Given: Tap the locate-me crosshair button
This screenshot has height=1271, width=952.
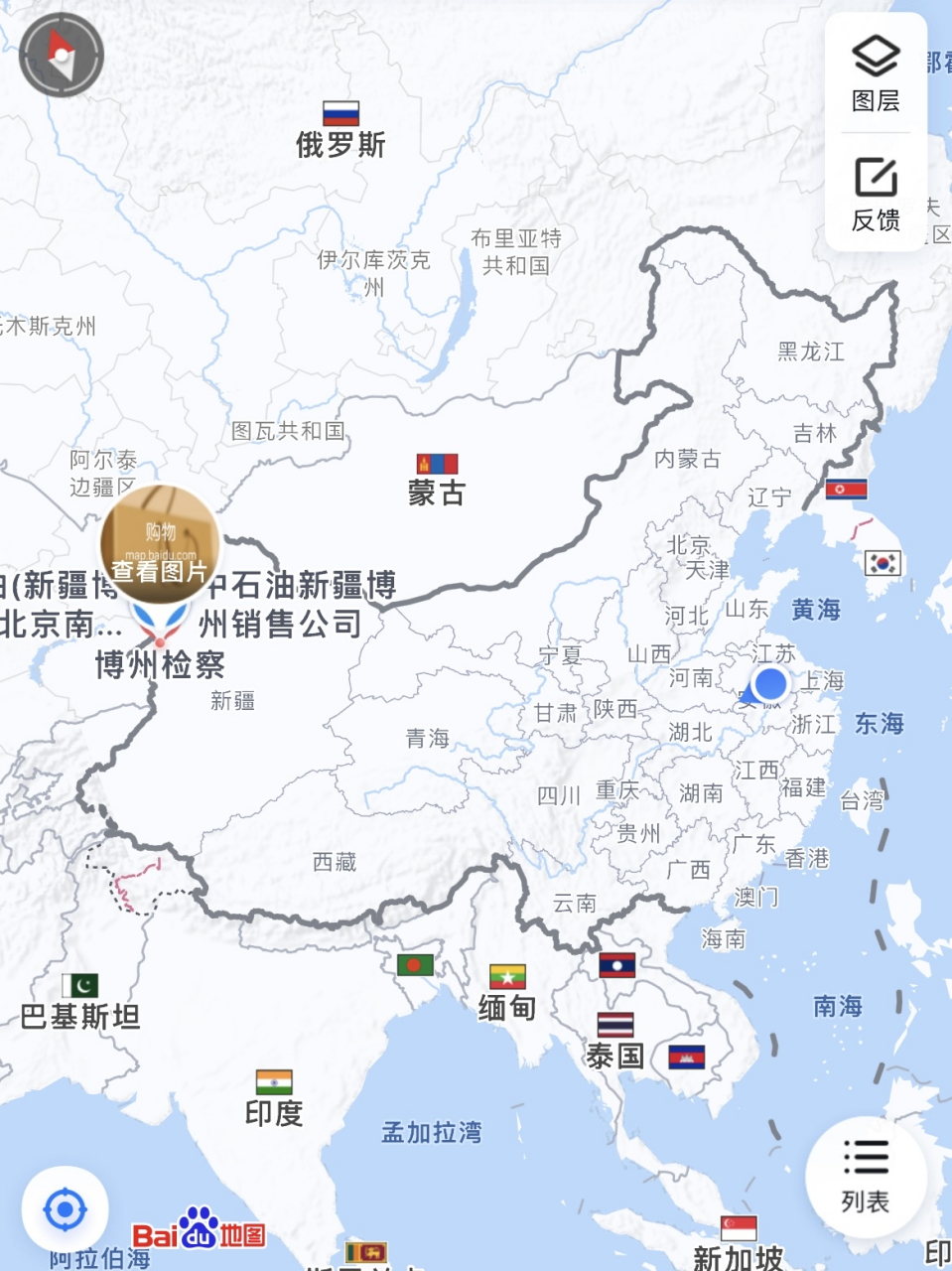Looking at the screenshot, I should coord(64,1207).
